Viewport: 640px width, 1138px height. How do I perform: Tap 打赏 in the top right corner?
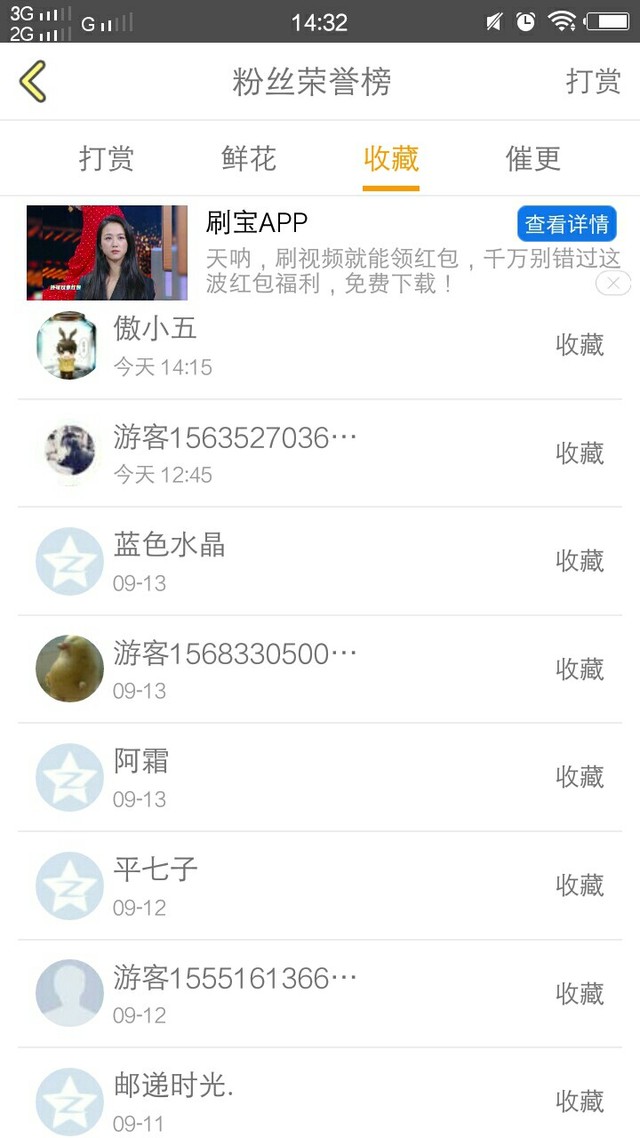pyautogui.click(x=593, y=81)
